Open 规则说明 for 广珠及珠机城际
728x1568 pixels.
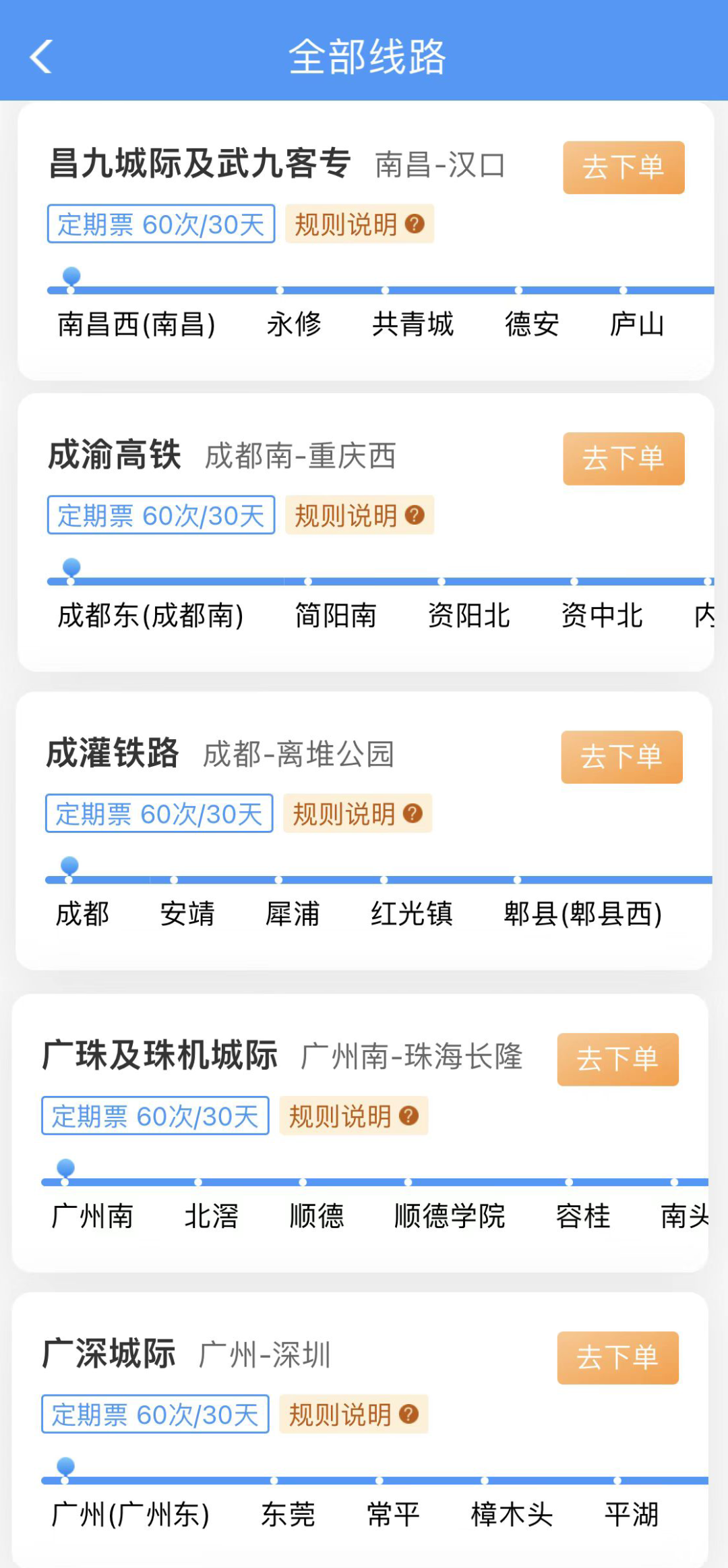353,1116
